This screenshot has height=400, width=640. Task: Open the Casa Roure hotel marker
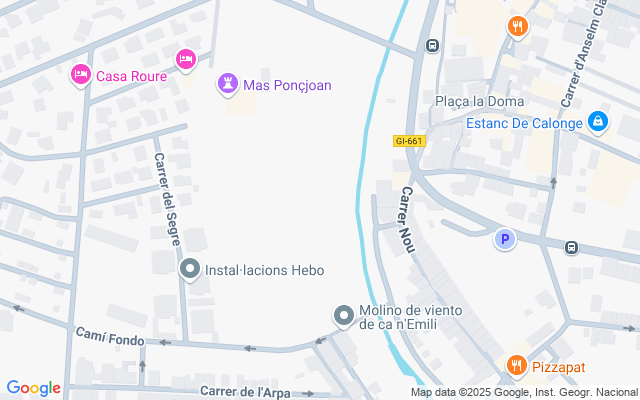(x=82, y=74)
